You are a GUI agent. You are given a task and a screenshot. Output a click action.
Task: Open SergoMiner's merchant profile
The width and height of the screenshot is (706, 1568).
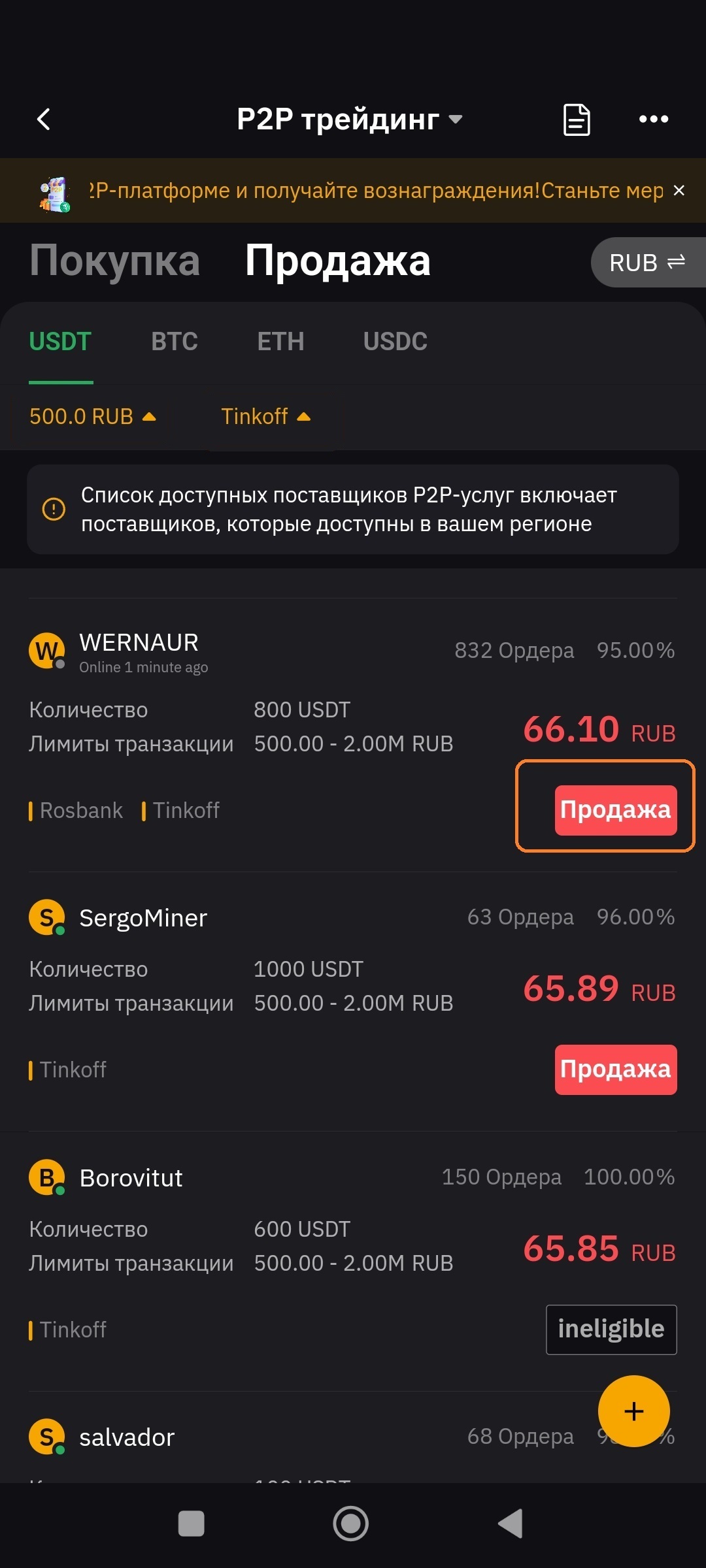[x=143, y=918]
